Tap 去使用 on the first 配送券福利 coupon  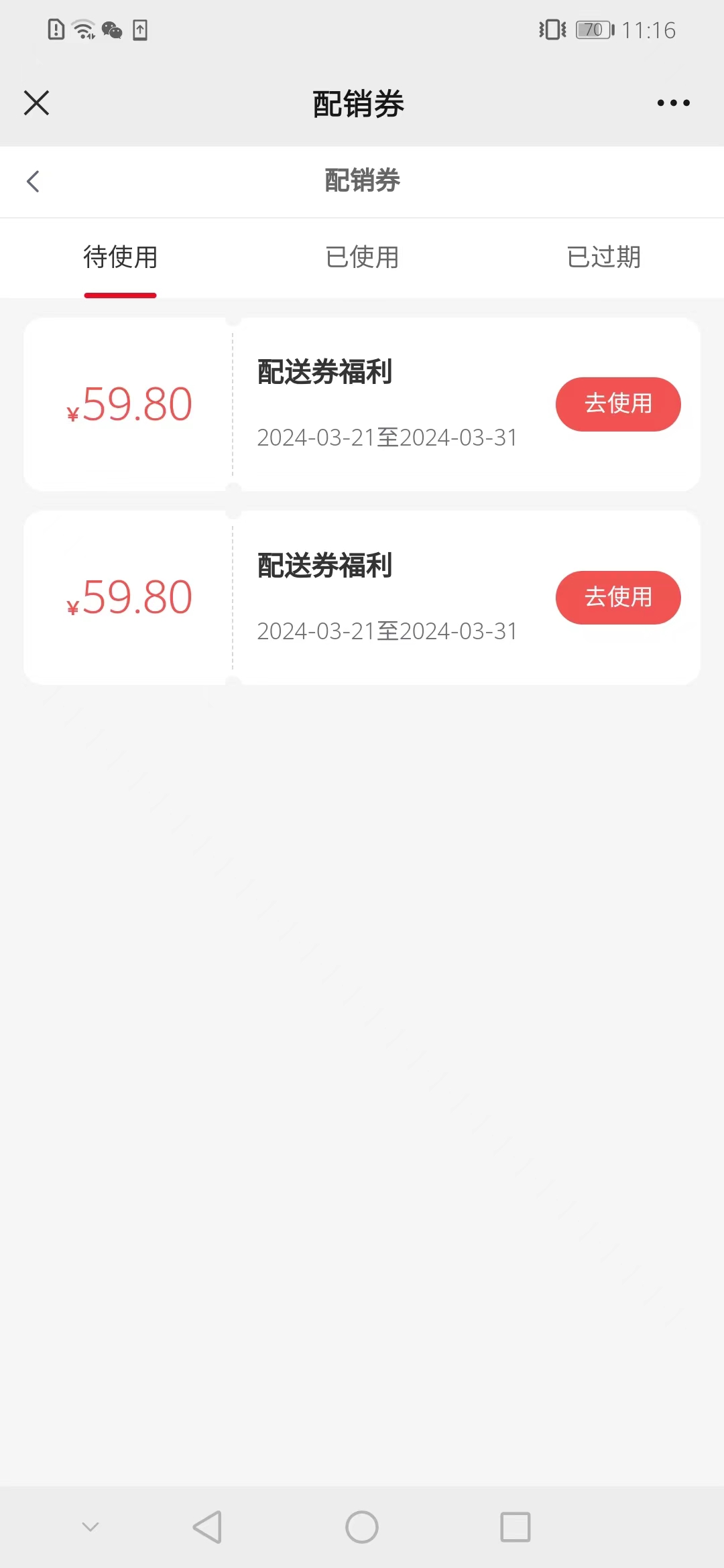618,404
